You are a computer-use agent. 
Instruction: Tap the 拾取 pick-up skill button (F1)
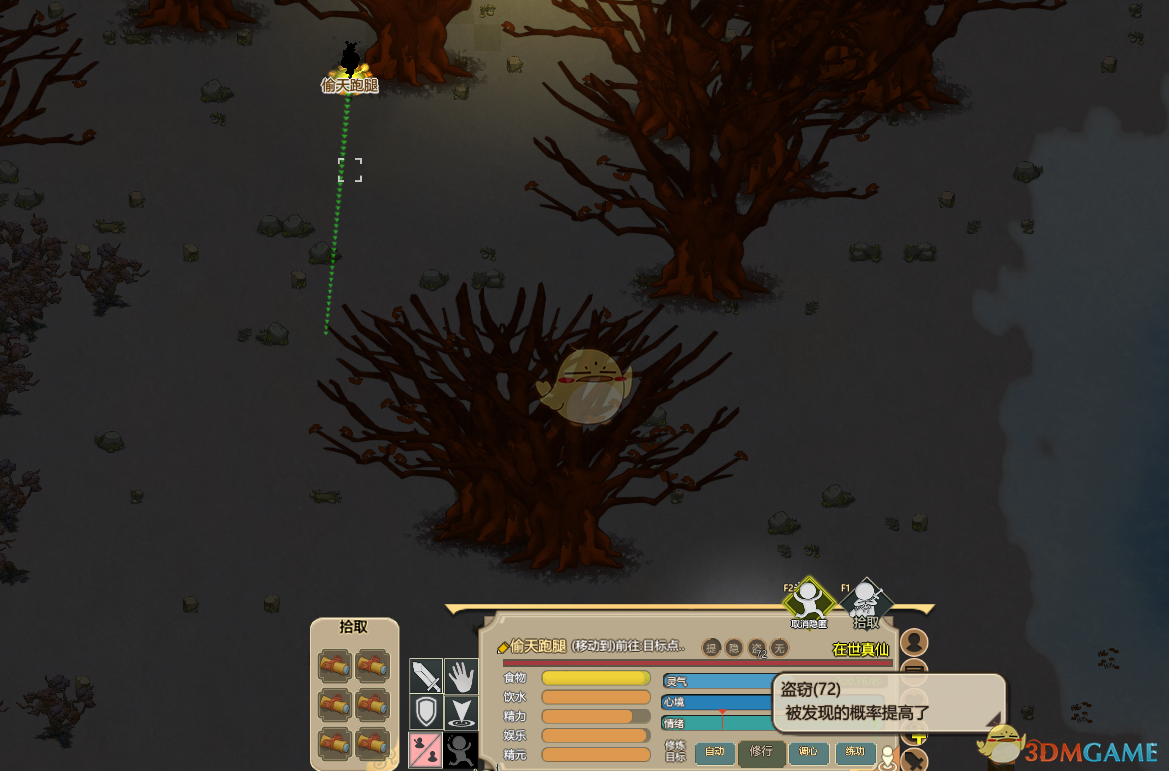(866, 602)
